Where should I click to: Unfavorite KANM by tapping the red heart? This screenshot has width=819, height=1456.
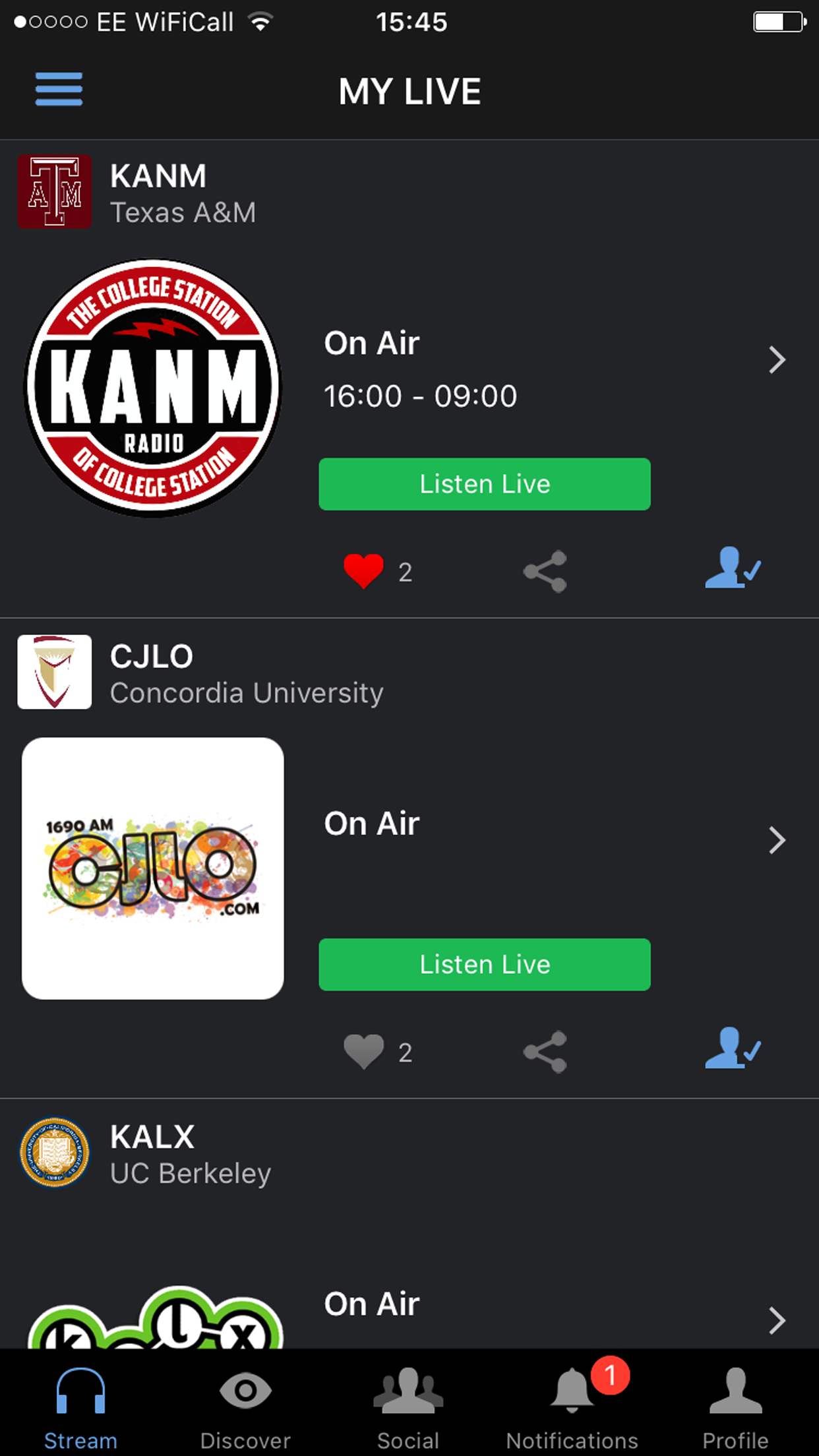363,571
